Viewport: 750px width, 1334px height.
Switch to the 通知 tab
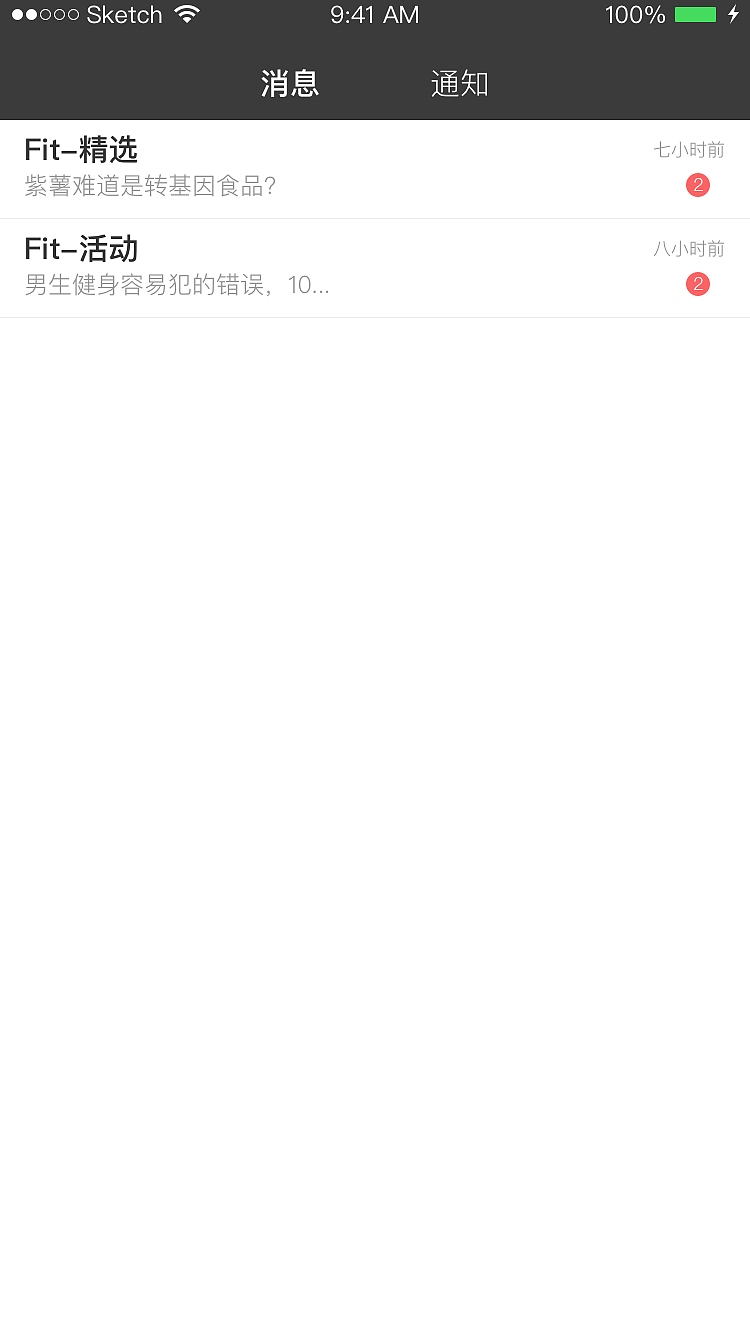pyautogui.click(x=459, y=84)
